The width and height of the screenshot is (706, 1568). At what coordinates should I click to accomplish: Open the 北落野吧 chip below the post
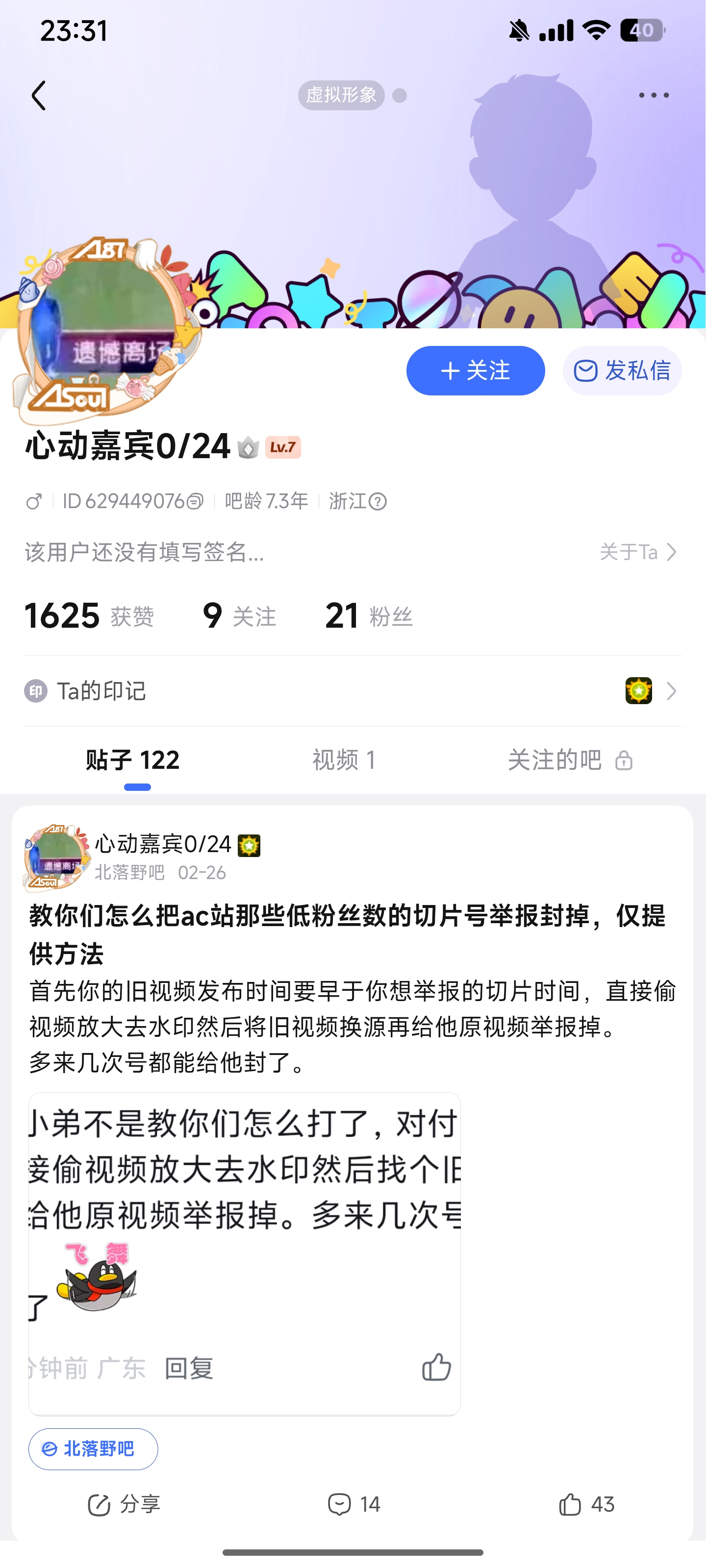93,1449
